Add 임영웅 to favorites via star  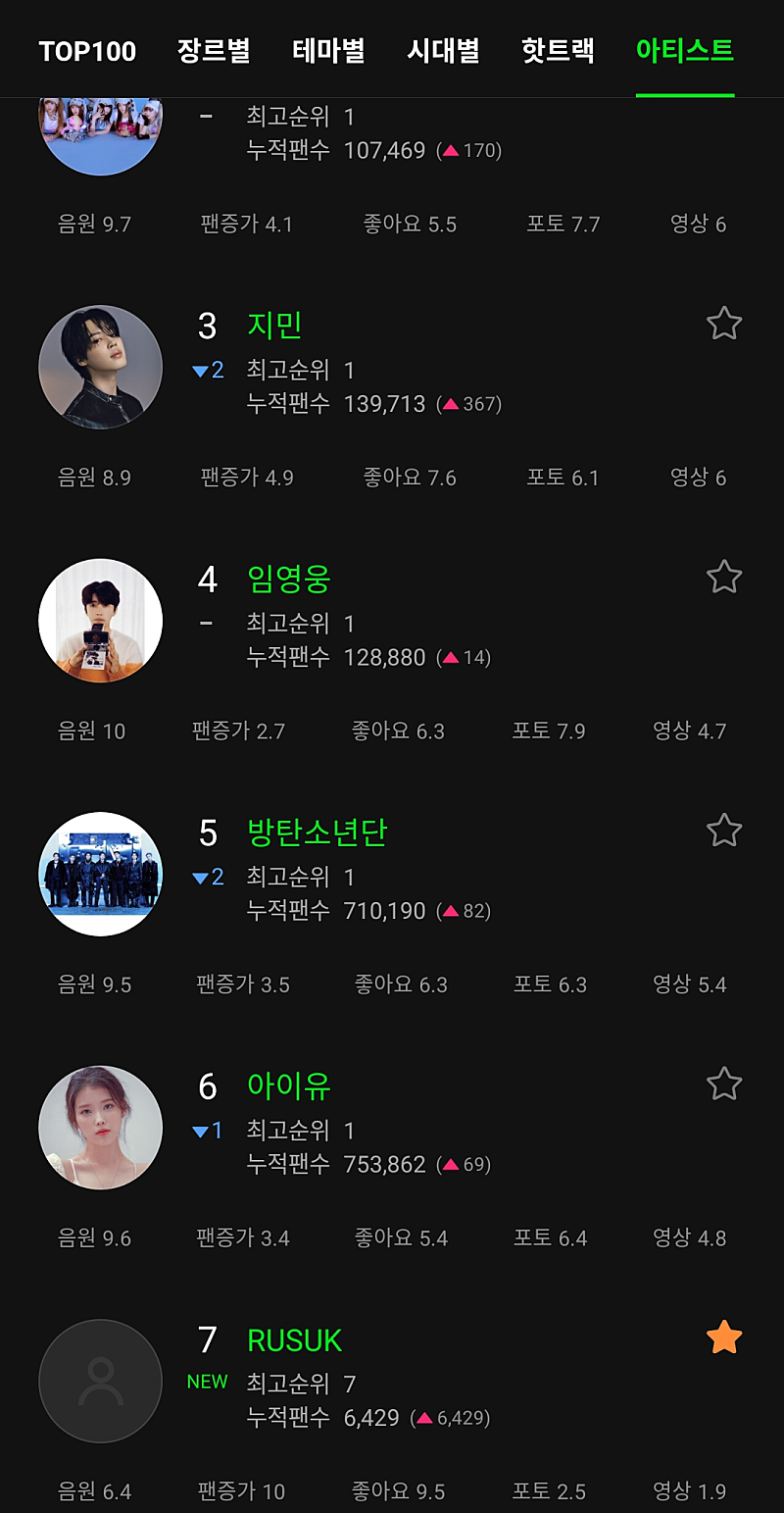point(724,577)
